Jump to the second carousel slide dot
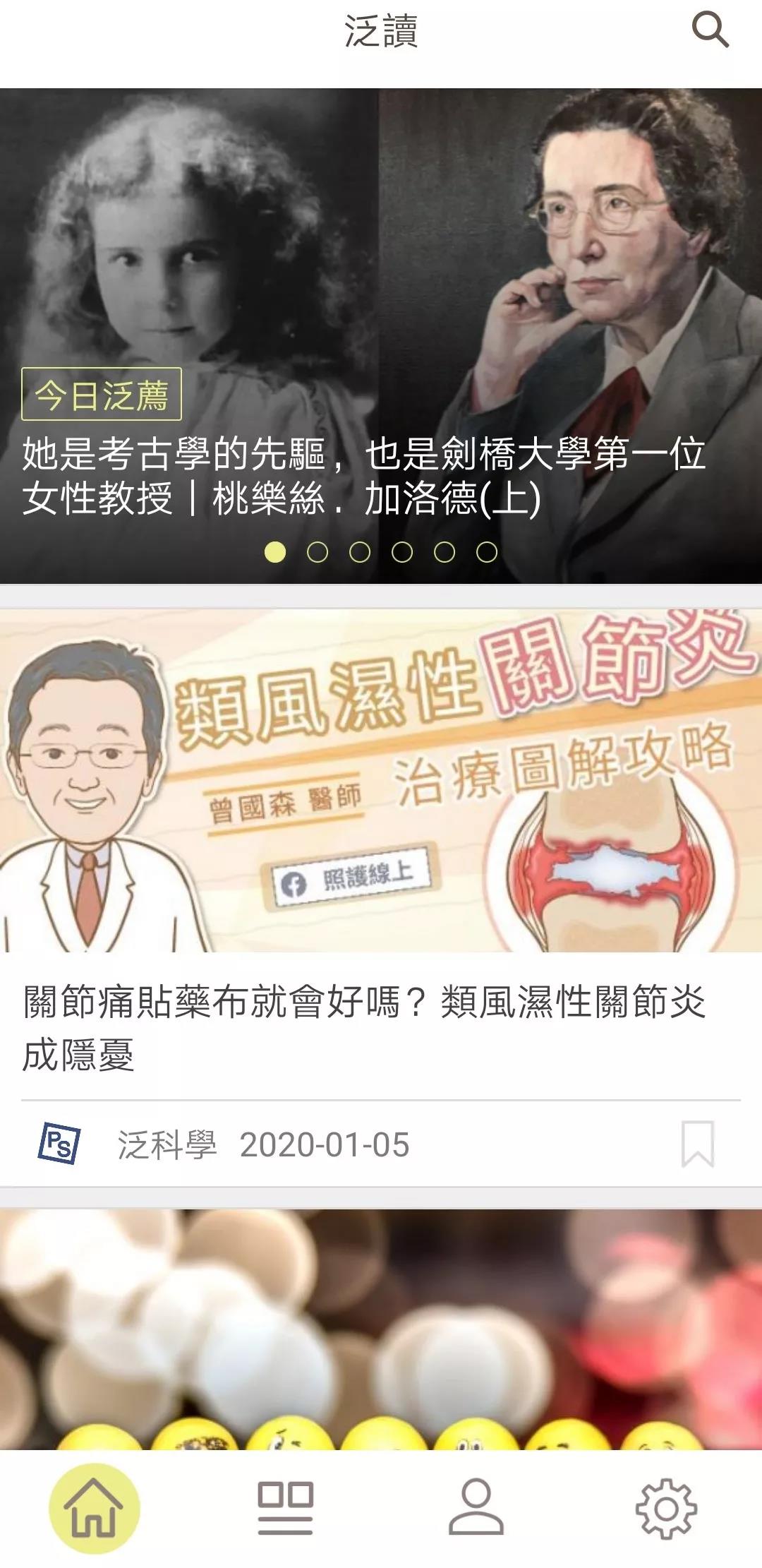Screen dimensions: 762x1568 [317, 552]
